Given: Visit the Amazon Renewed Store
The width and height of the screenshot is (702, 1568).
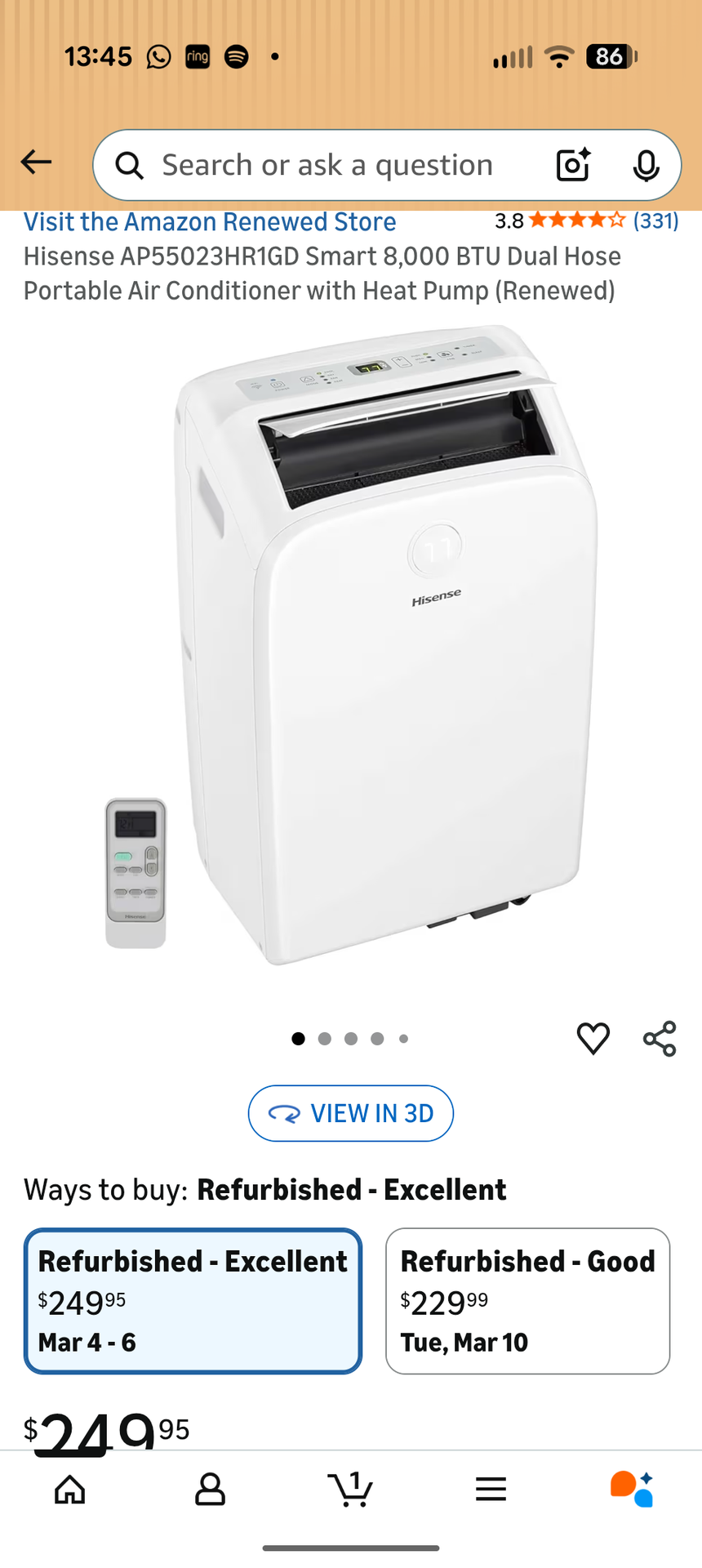Looking at the screenshot, I should [x=210, y=222].
